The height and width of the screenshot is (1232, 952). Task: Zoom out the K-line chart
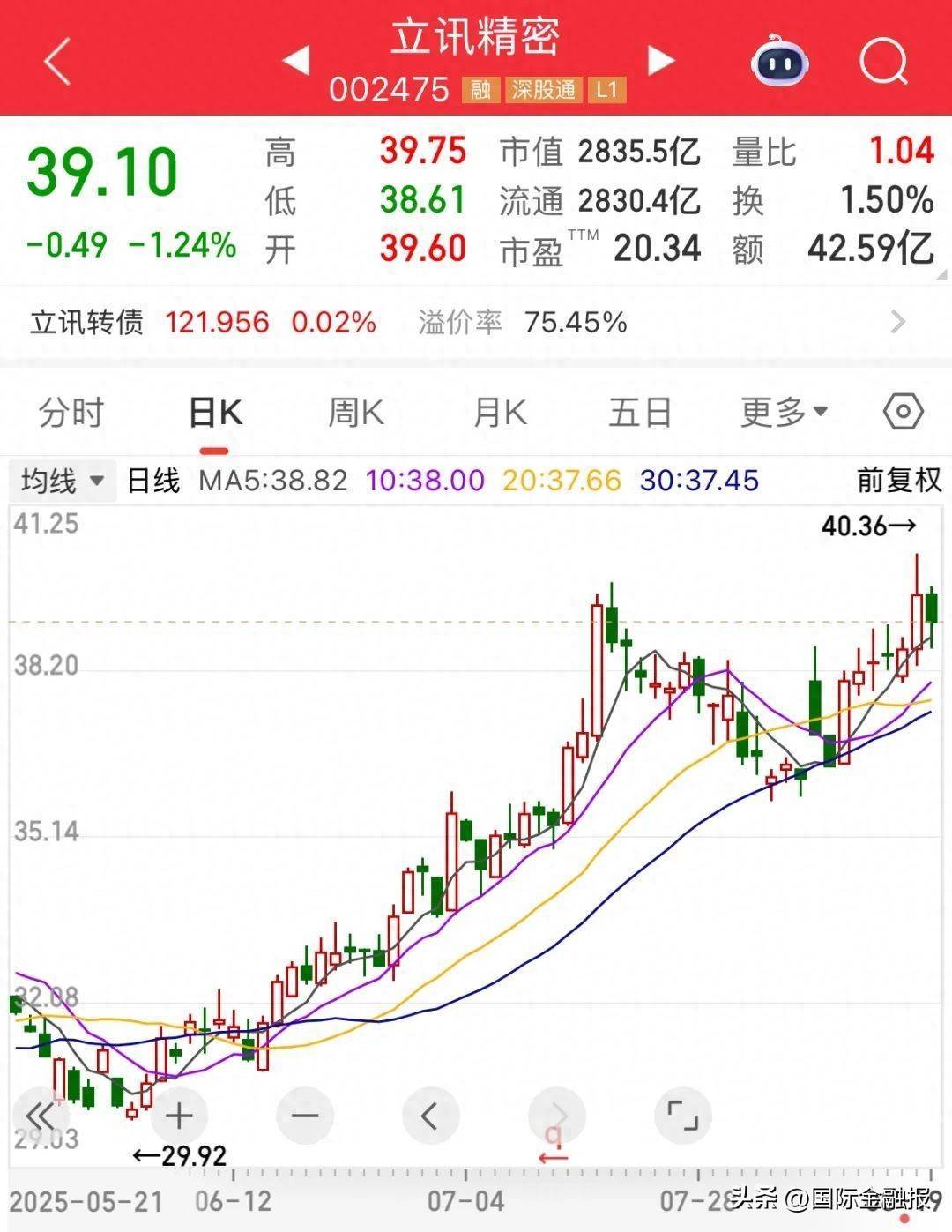(x=305, y=1116)
